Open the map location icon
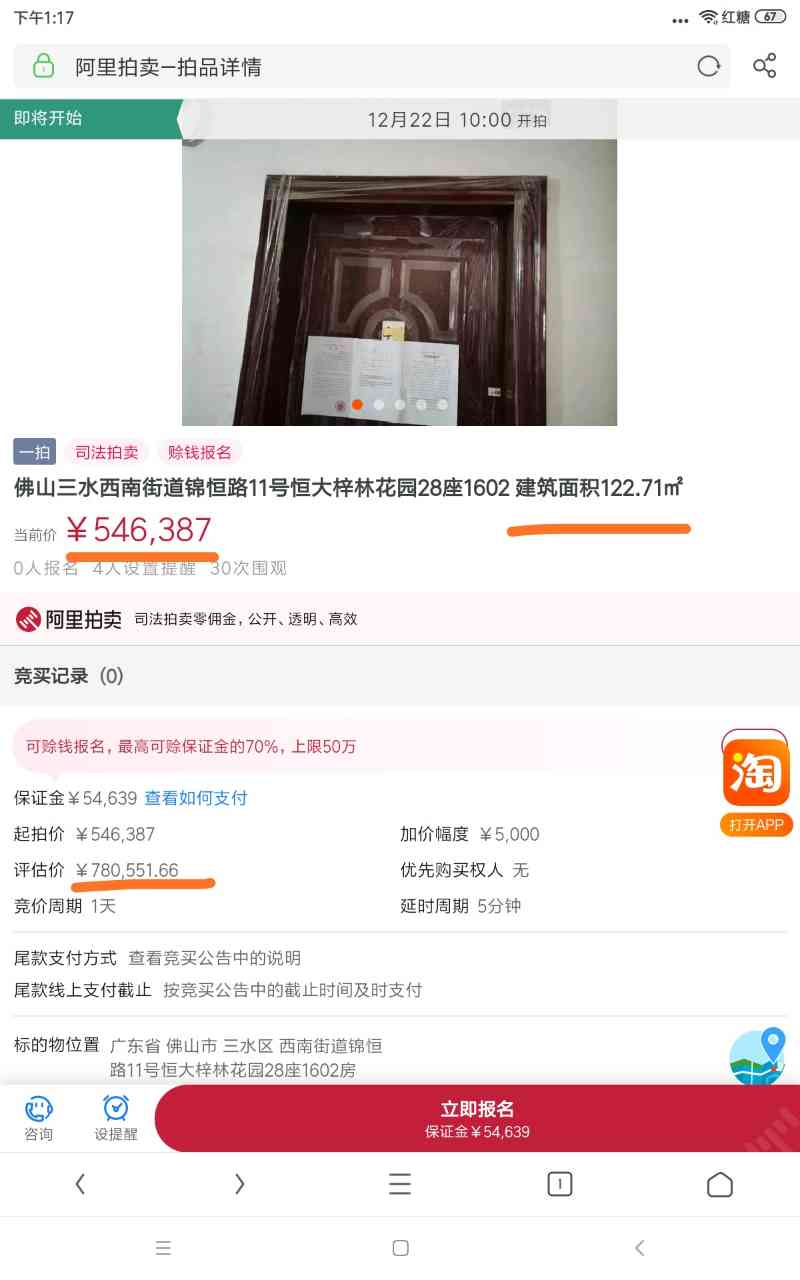 [x=757, y=1057]
